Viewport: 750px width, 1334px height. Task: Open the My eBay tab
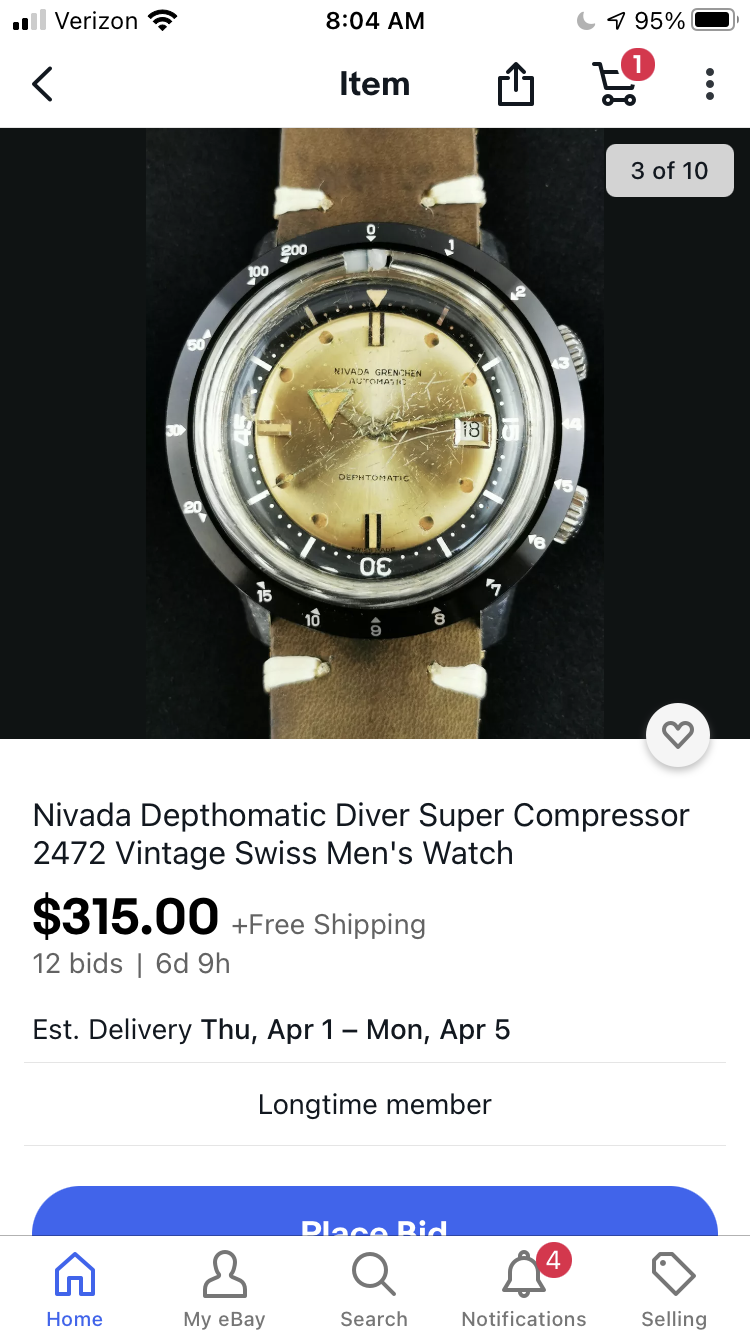[224, 1290]
